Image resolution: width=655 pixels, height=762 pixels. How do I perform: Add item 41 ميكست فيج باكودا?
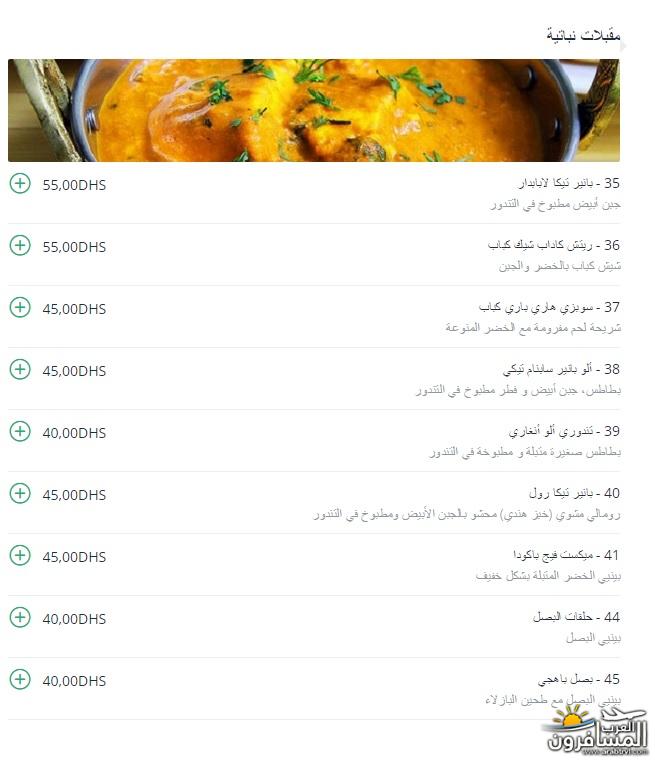pos(20,555)
